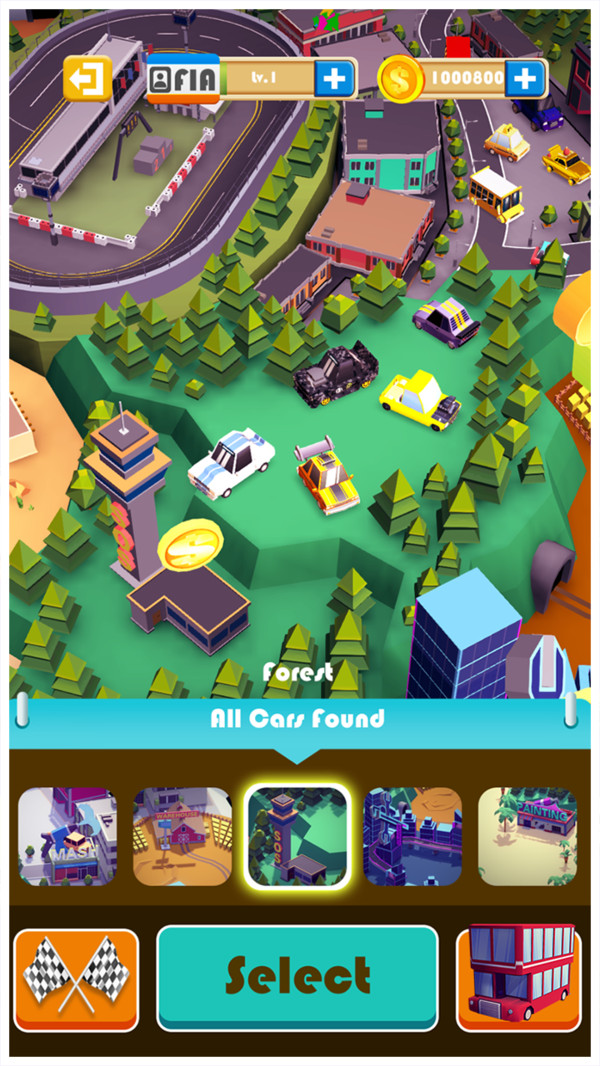The image size is (600, 1066).
Task: Tap the plus next to lv.1
Action: click(334, 79)
